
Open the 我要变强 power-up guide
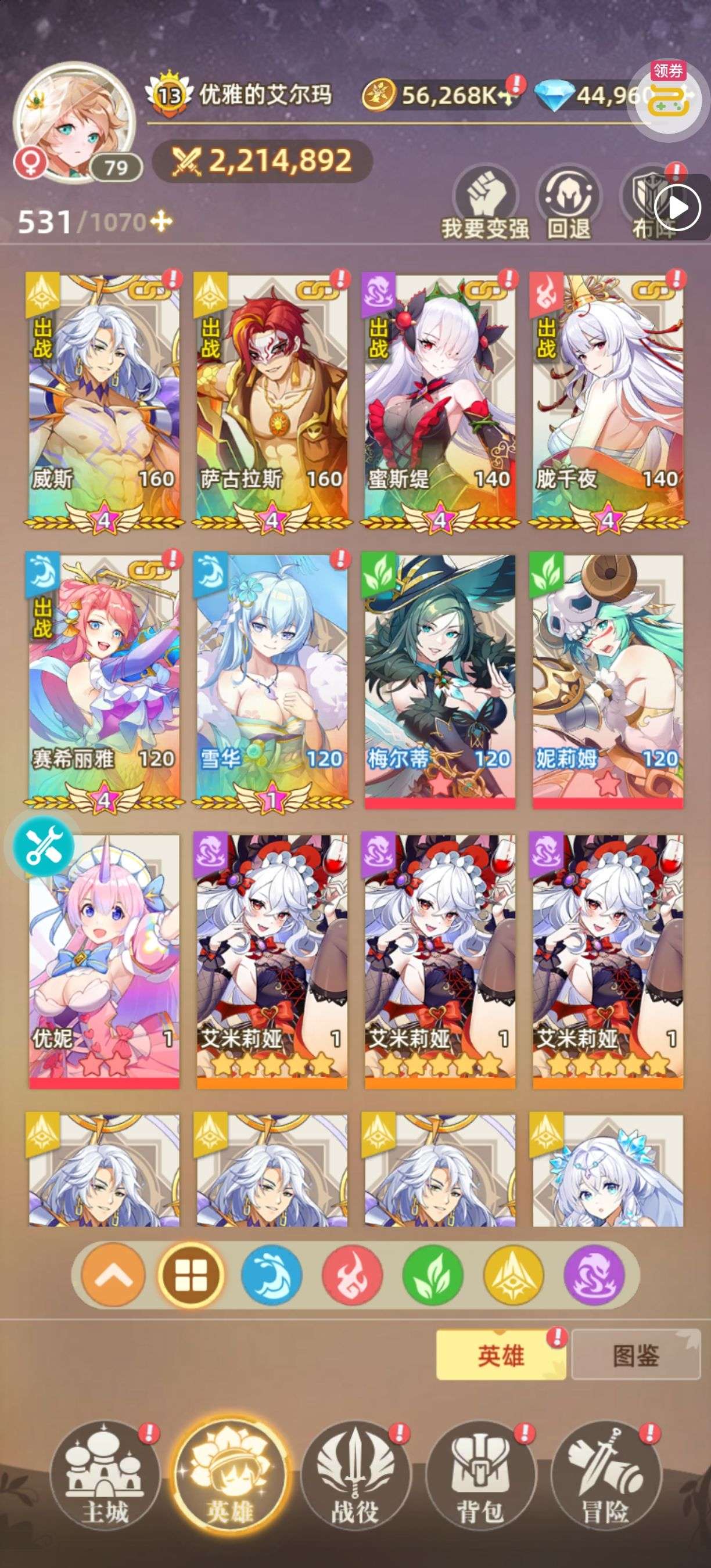[485, 203]
